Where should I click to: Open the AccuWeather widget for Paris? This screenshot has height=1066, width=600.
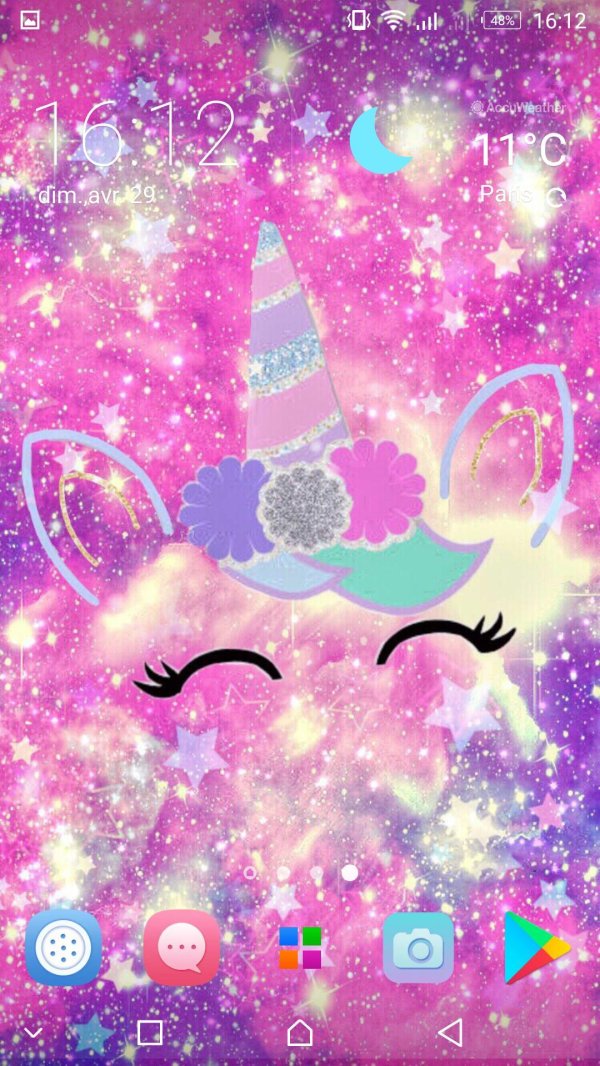[518, 150]
